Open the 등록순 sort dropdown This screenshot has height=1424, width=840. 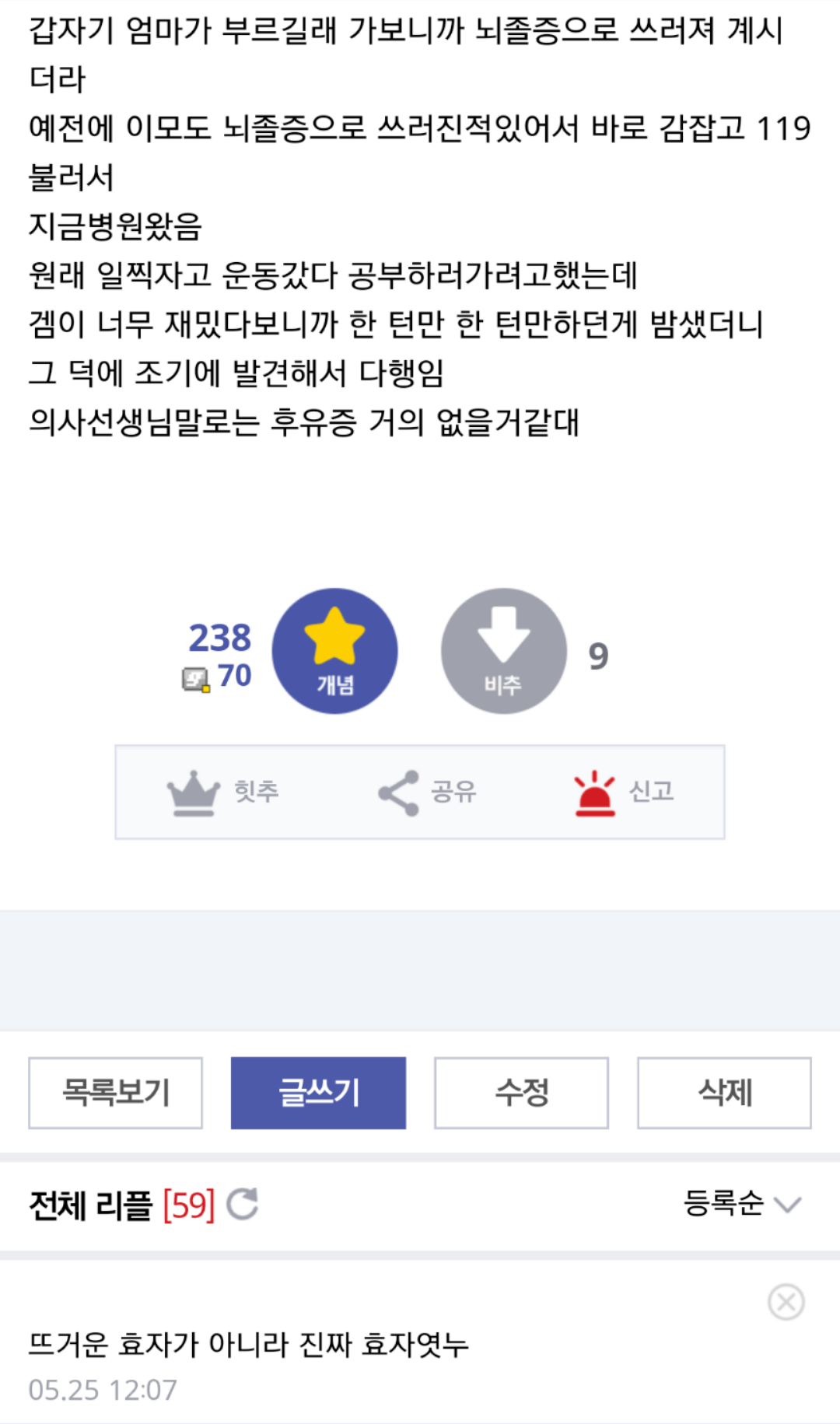(741, 1204)
